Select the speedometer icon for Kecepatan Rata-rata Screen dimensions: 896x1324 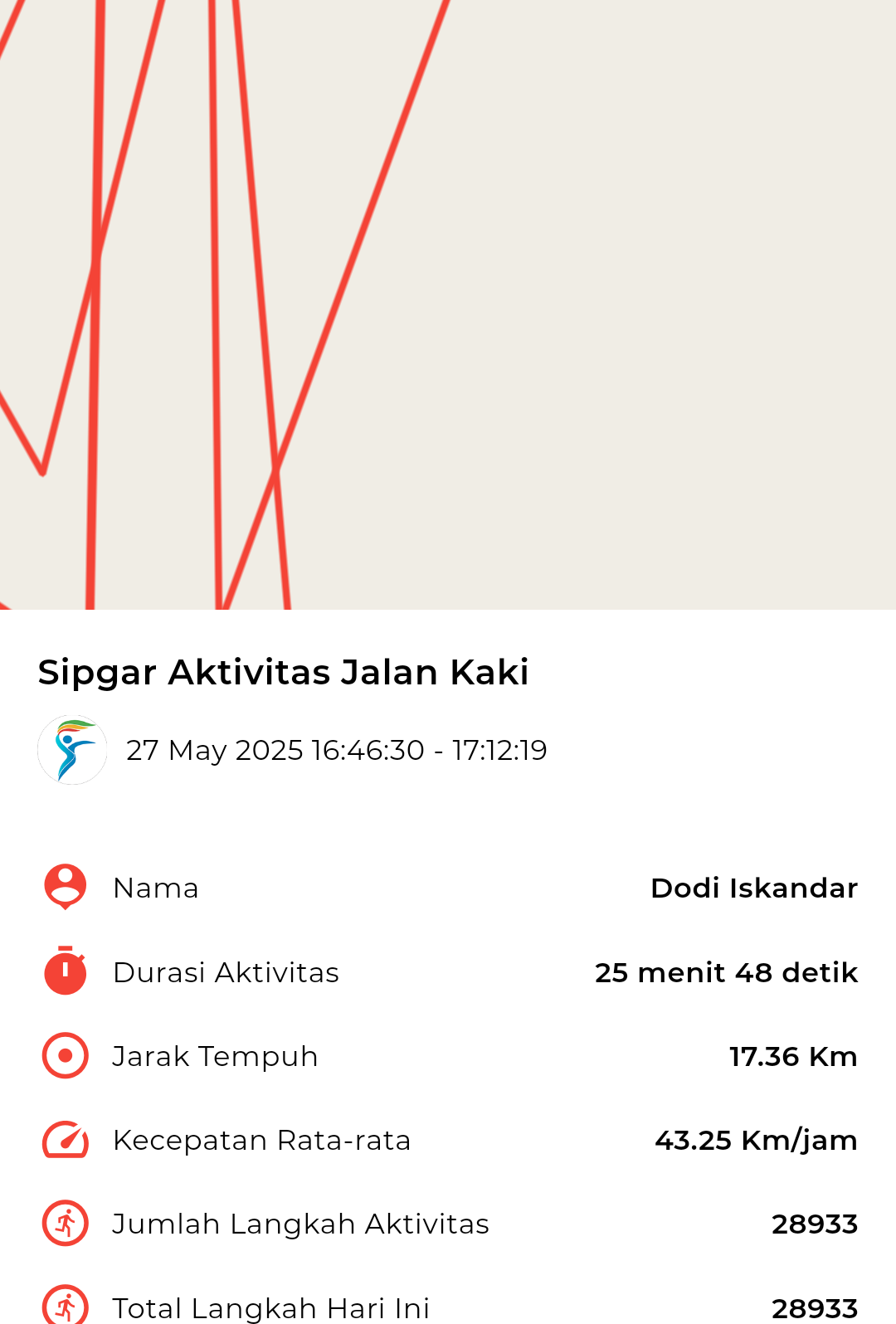click(64, 1140)
